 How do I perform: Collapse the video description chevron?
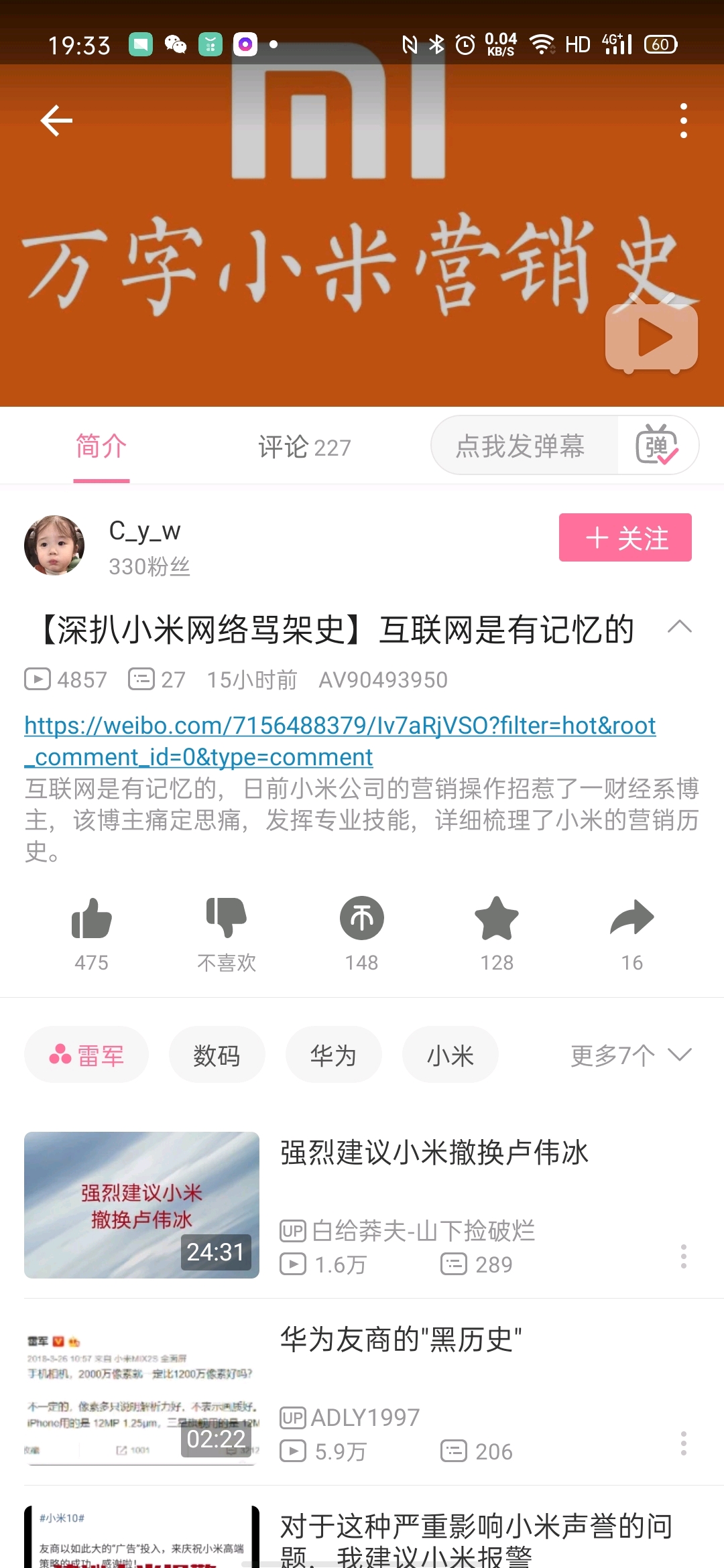tap(680, 627)
